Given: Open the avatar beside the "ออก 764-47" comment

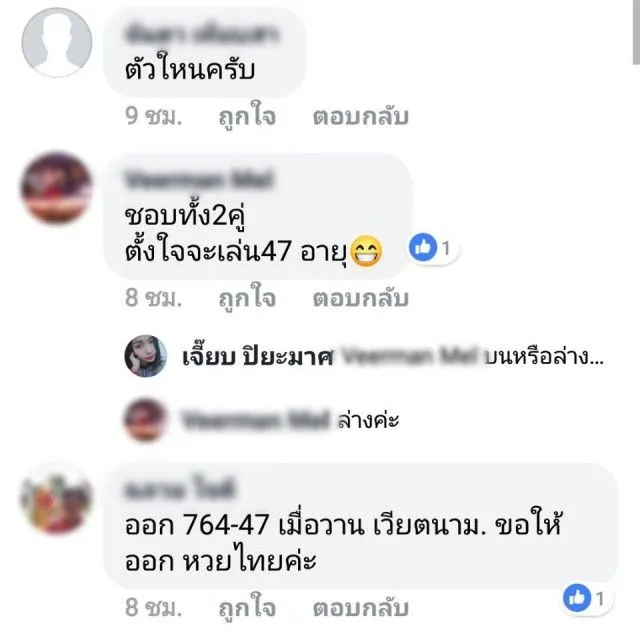Looking at the screenshot, I should pos(58,497).
